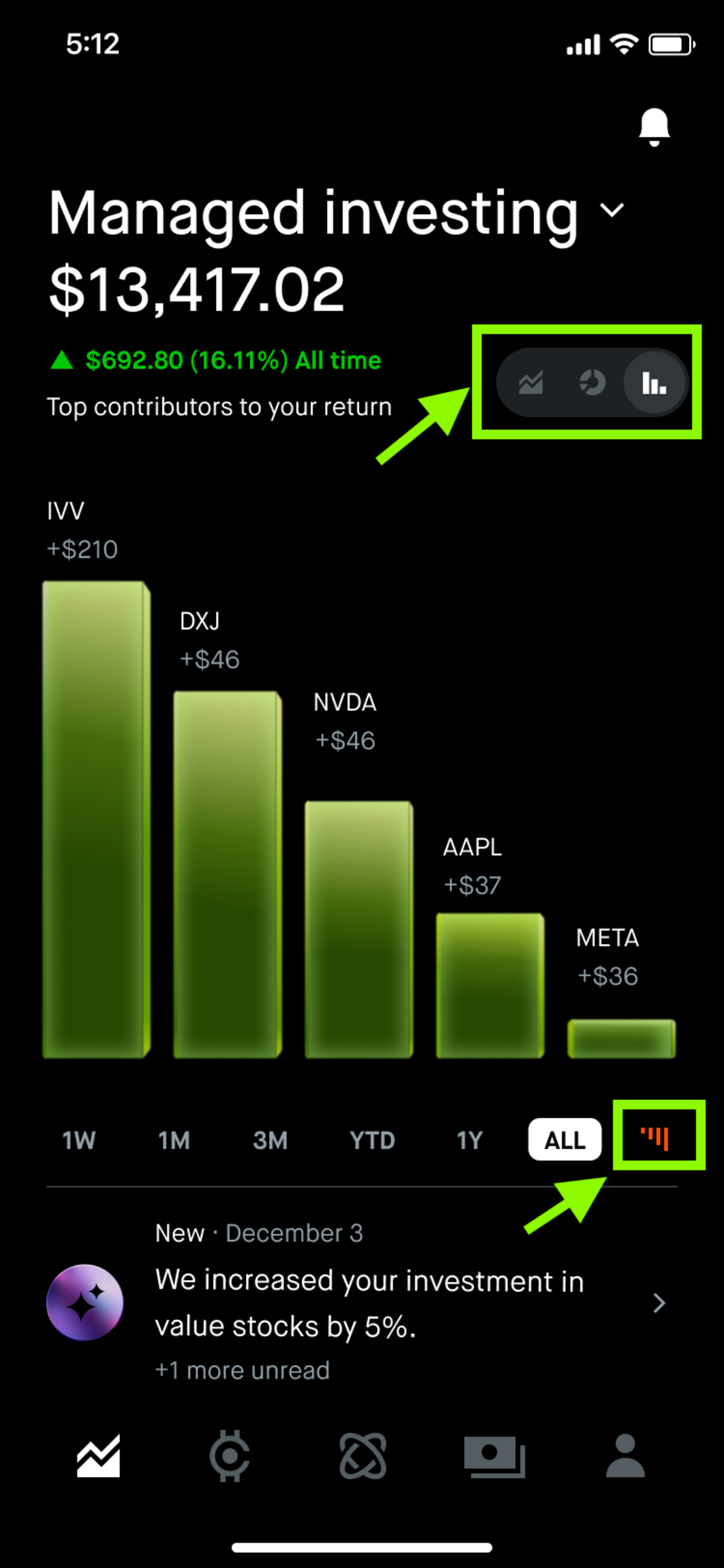Go to the account profile tab
The height and width of the screenshot is (1568, 724).
[625, 1456]
